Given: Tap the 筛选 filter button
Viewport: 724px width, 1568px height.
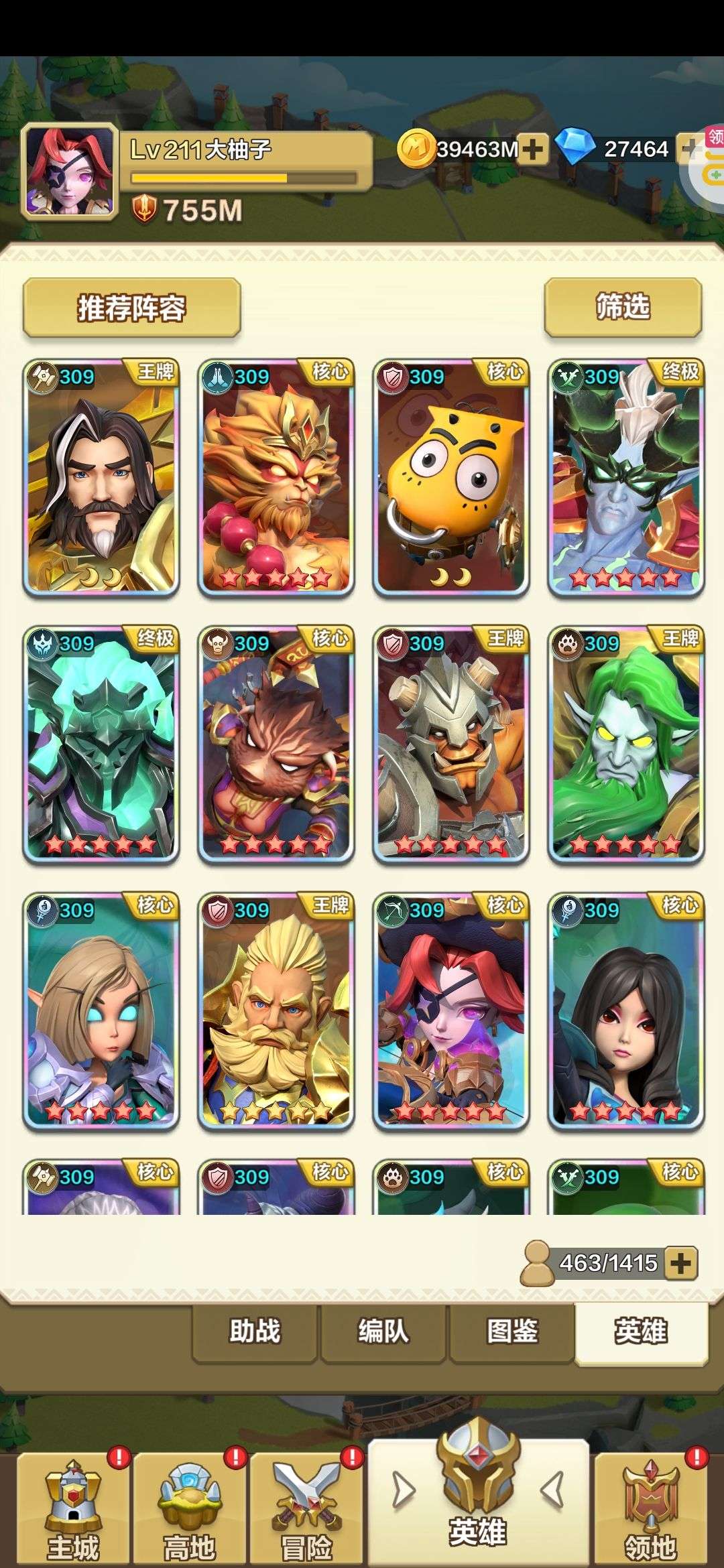Looking at the screenshot, I should (623, 306).
